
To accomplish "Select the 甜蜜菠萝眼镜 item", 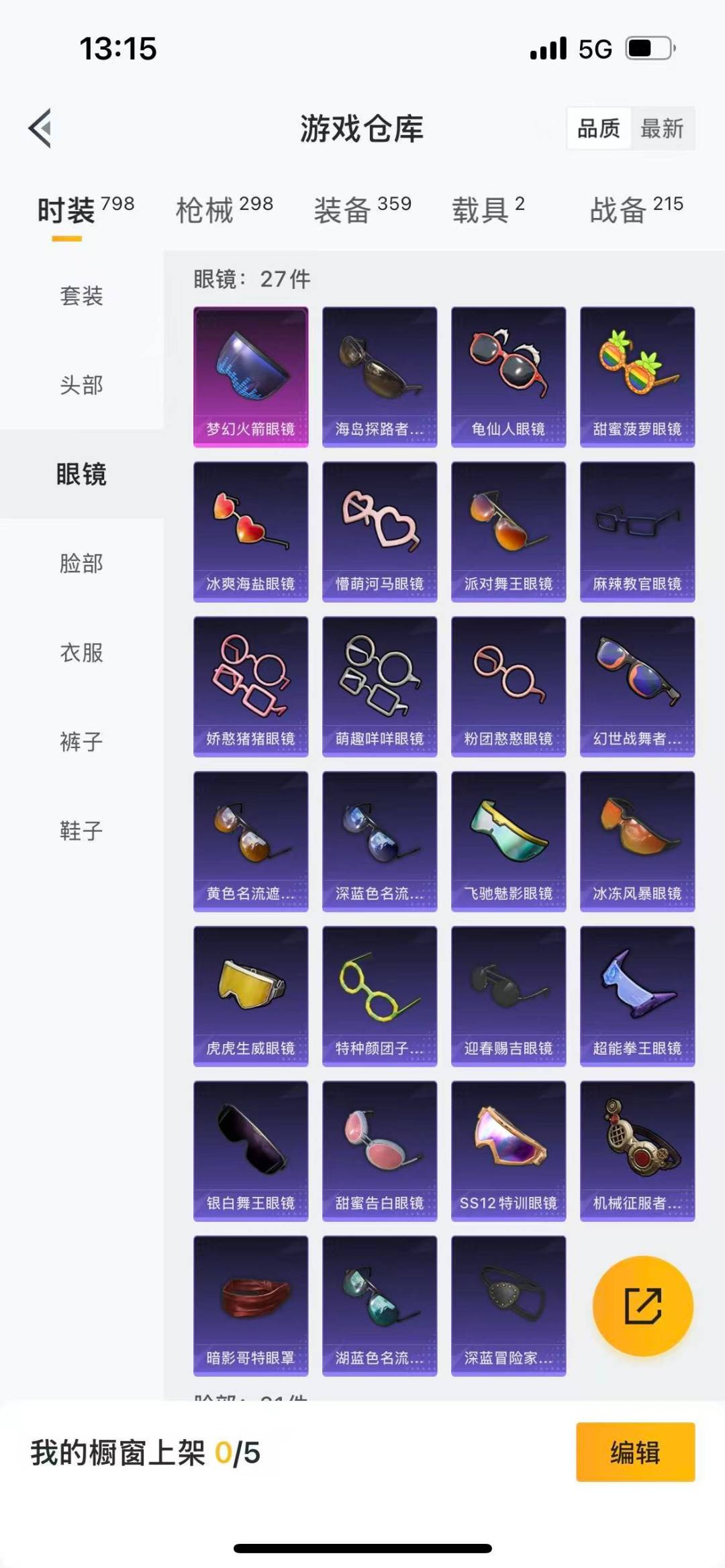I will tap(636, 372).
